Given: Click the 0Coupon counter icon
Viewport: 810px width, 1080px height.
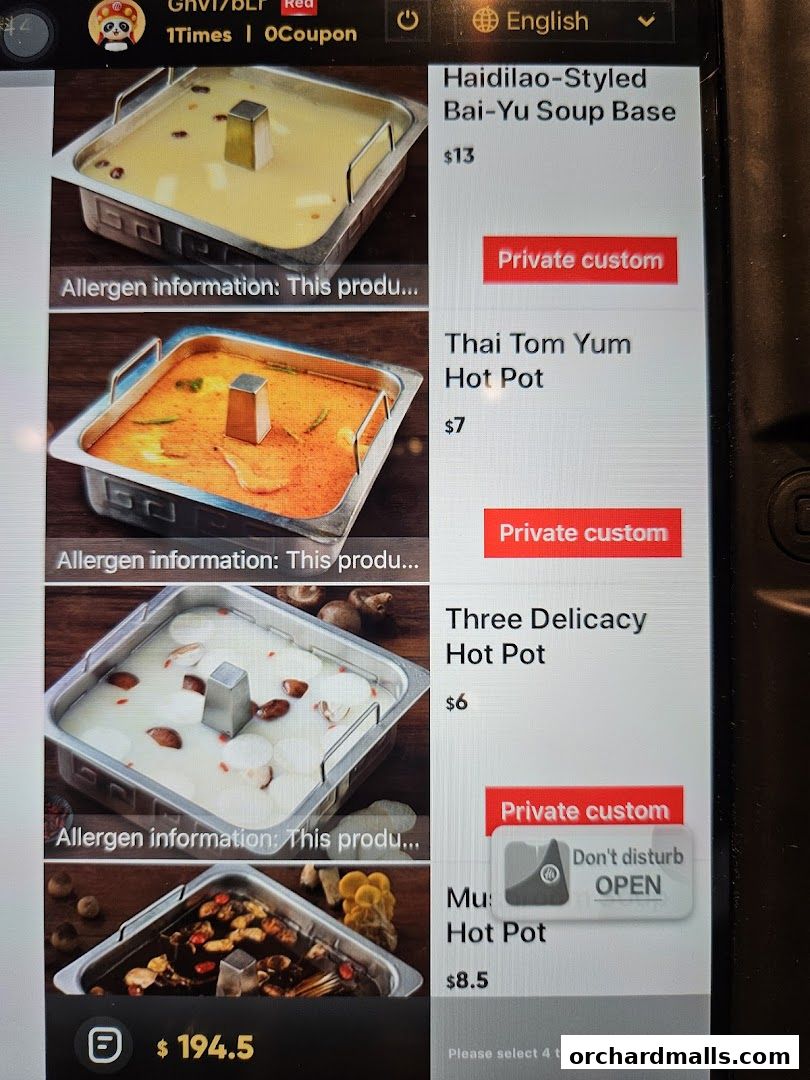Looking at the screenshot, I should pos(310,34).
